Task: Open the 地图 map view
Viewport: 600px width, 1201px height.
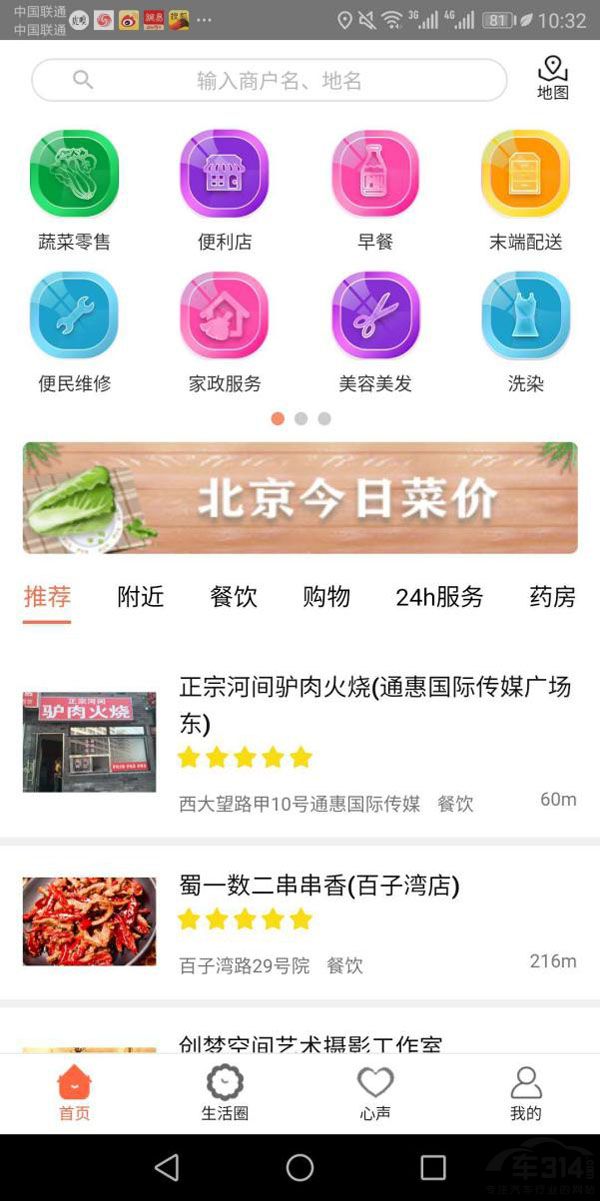Action: pyautogui.click(x=552, y=78)
